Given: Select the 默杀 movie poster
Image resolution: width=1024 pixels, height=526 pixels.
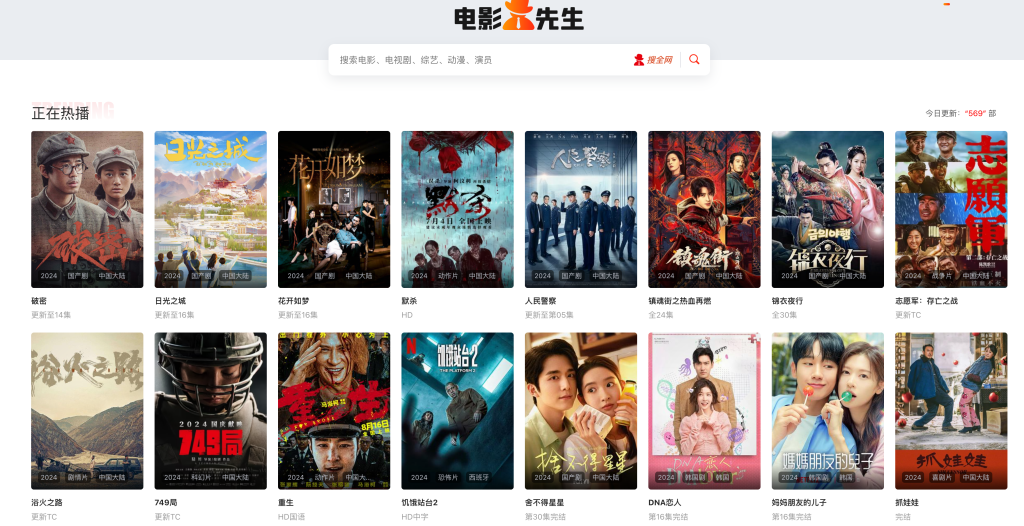Looking at the screenshot, I should click(x=457, y=209).
